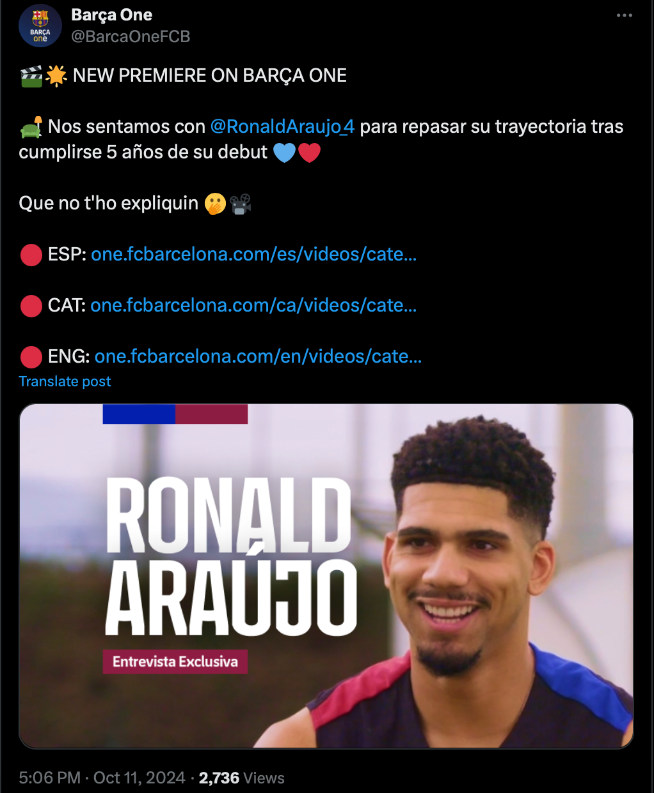
Task: Tap Translate post
Action: coord(65,381)
